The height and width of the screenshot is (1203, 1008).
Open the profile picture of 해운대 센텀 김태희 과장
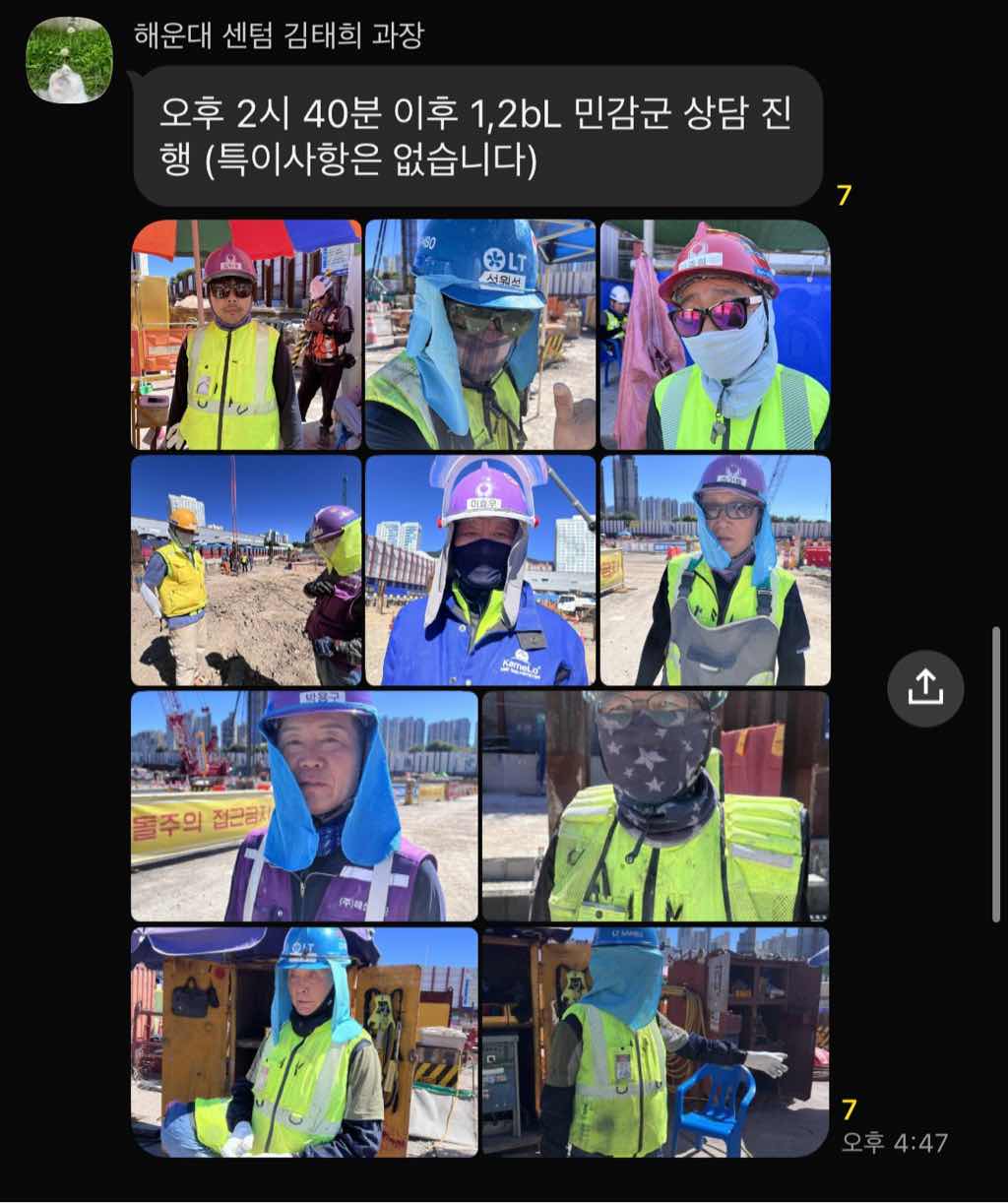[69, 60]
